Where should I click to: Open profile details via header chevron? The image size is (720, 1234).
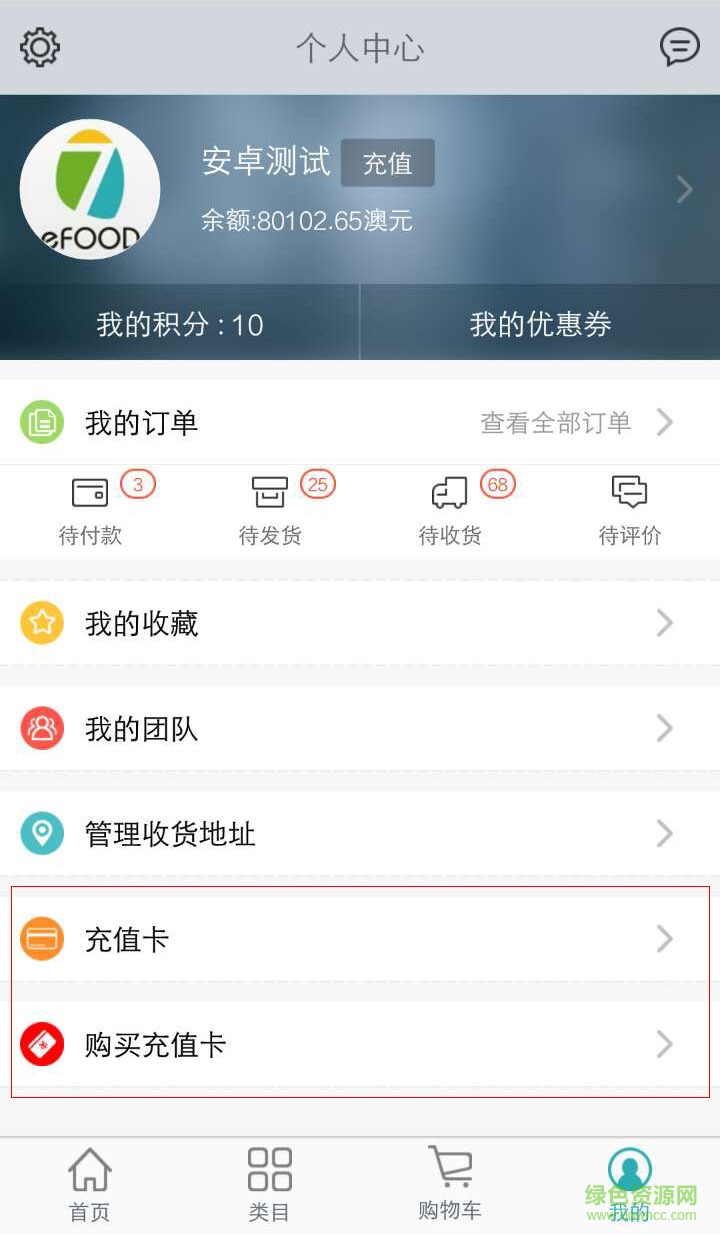click(x=684, y=189)
